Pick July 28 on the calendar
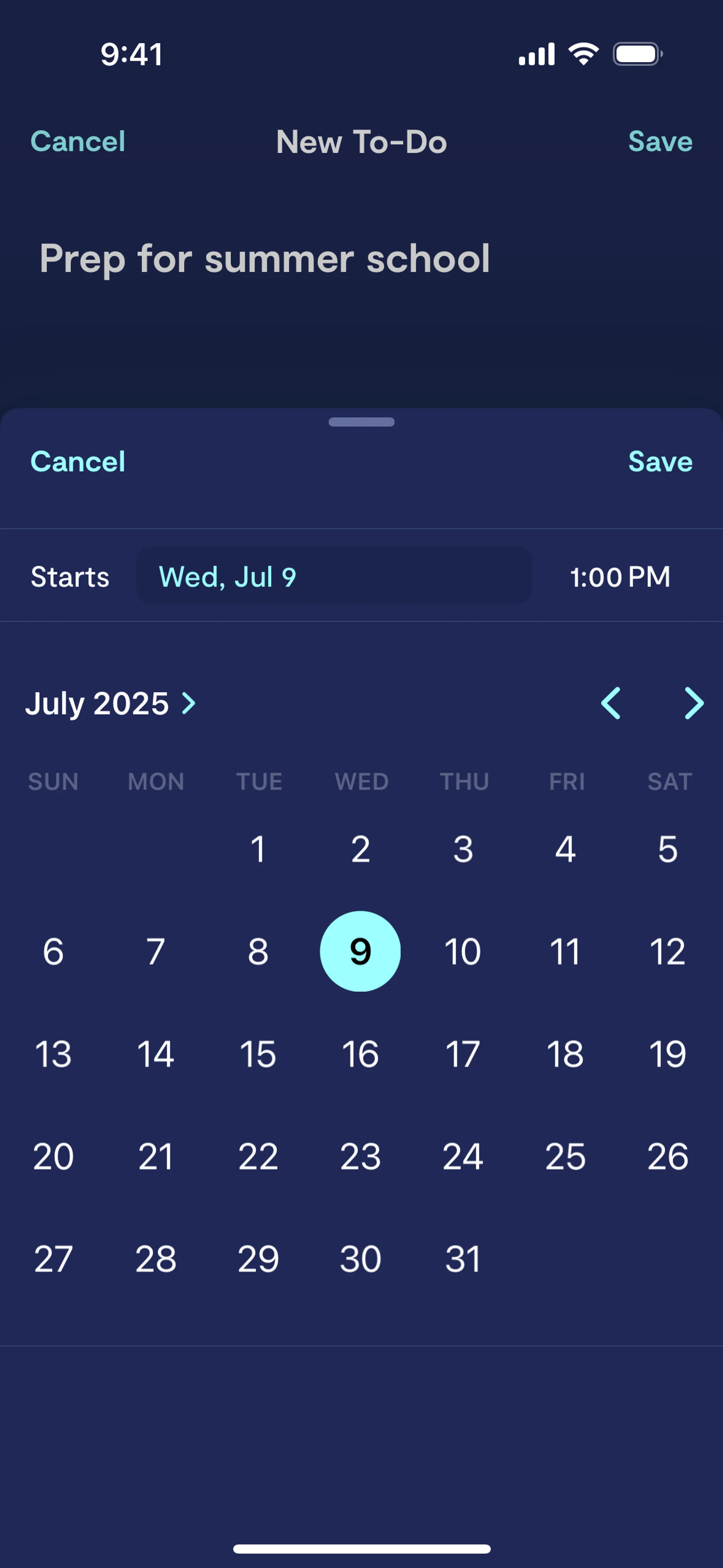This screenshot has width=723, height=1568. pos(156,1258)
